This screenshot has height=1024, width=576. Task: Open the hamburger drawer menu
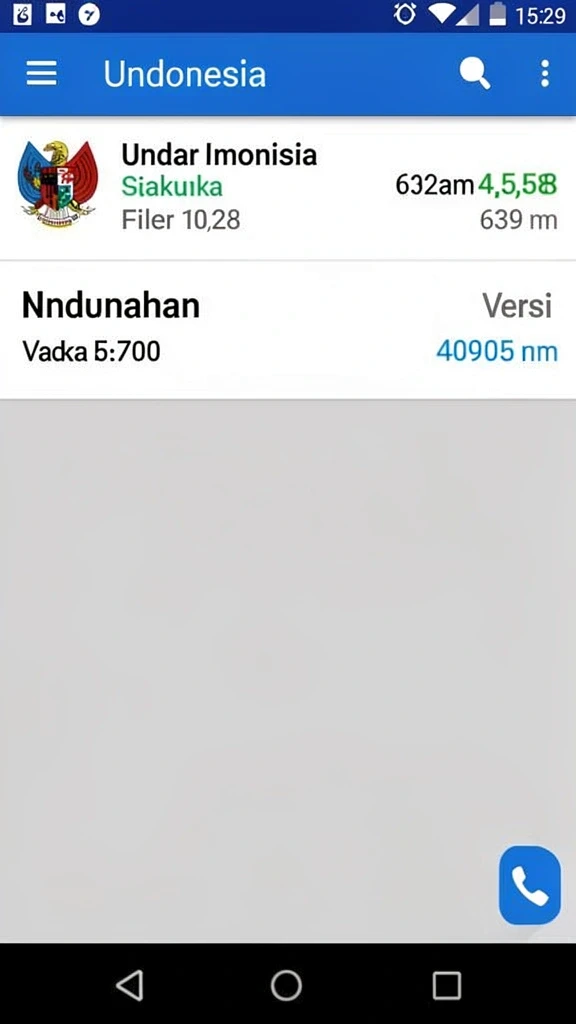[x=41, y=73]
